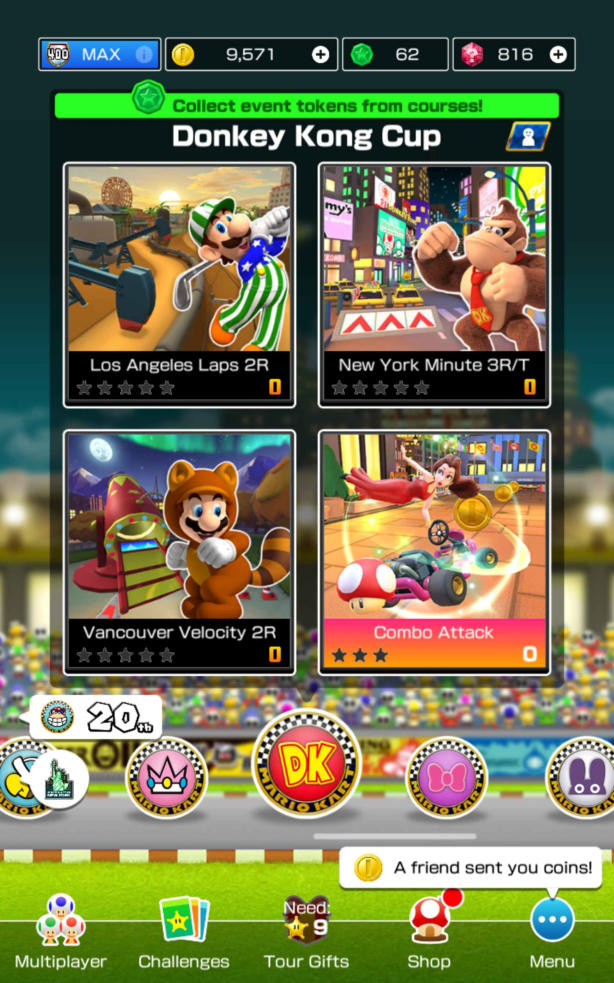
Task: Select the Los Angeles Laps 2R course
Action: [180, 284]
